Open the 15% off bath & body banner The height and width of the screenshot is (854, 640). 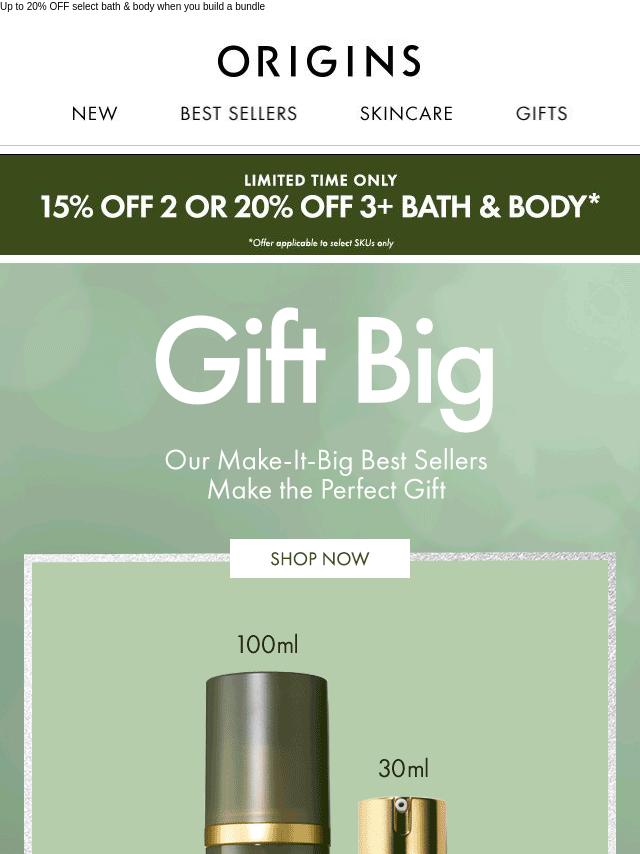(320, 206)
